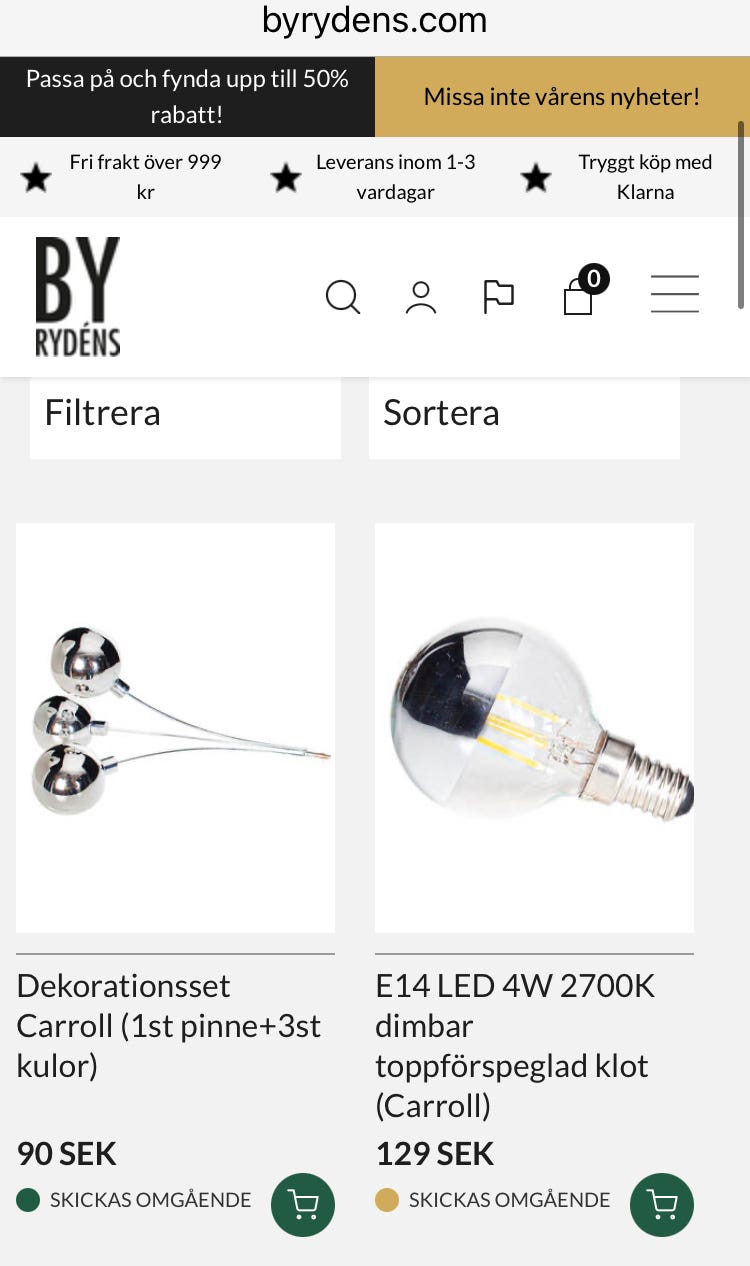This screenshot has width=750, height=1266.
Task: Open the account profile icon
Action: 421,297
